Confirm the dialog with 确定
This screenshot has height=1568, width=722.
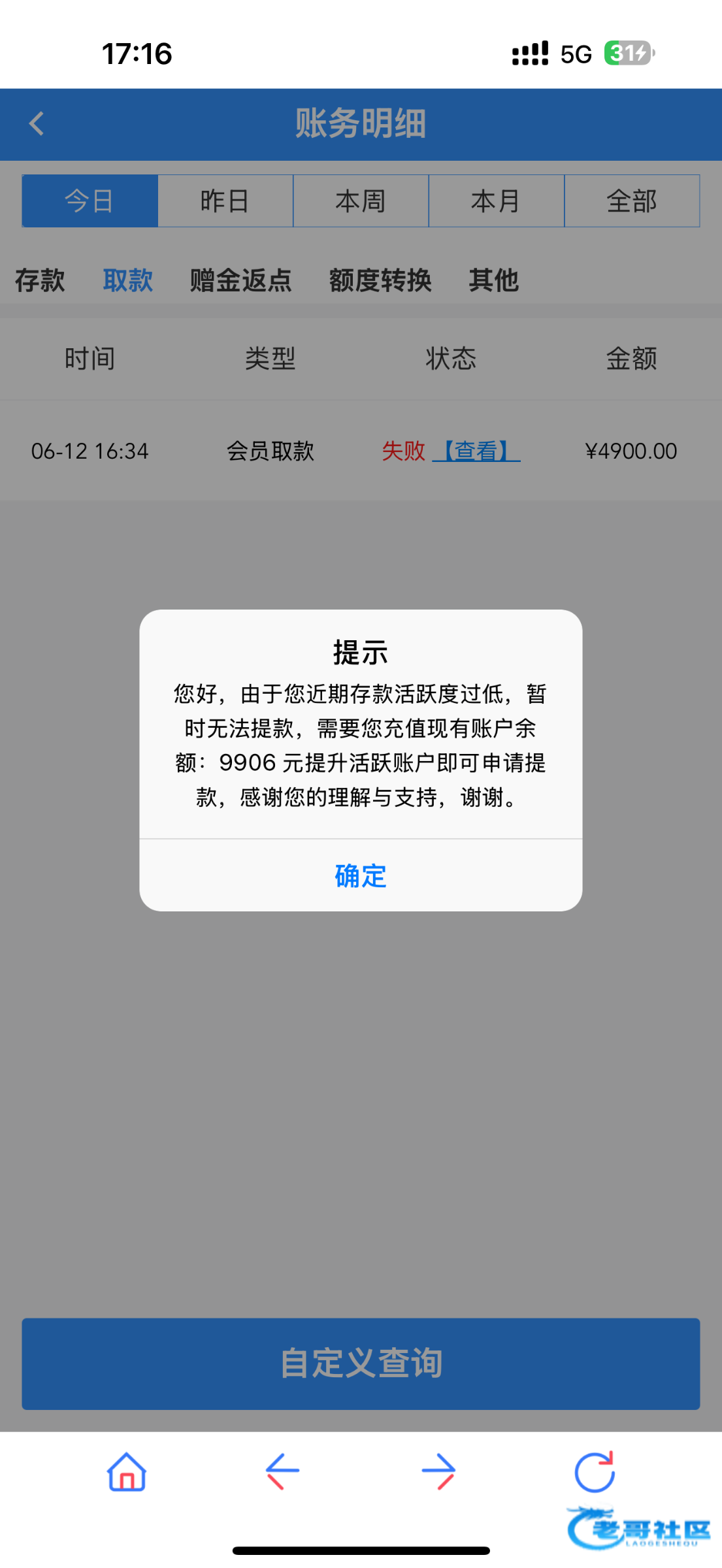361,875
